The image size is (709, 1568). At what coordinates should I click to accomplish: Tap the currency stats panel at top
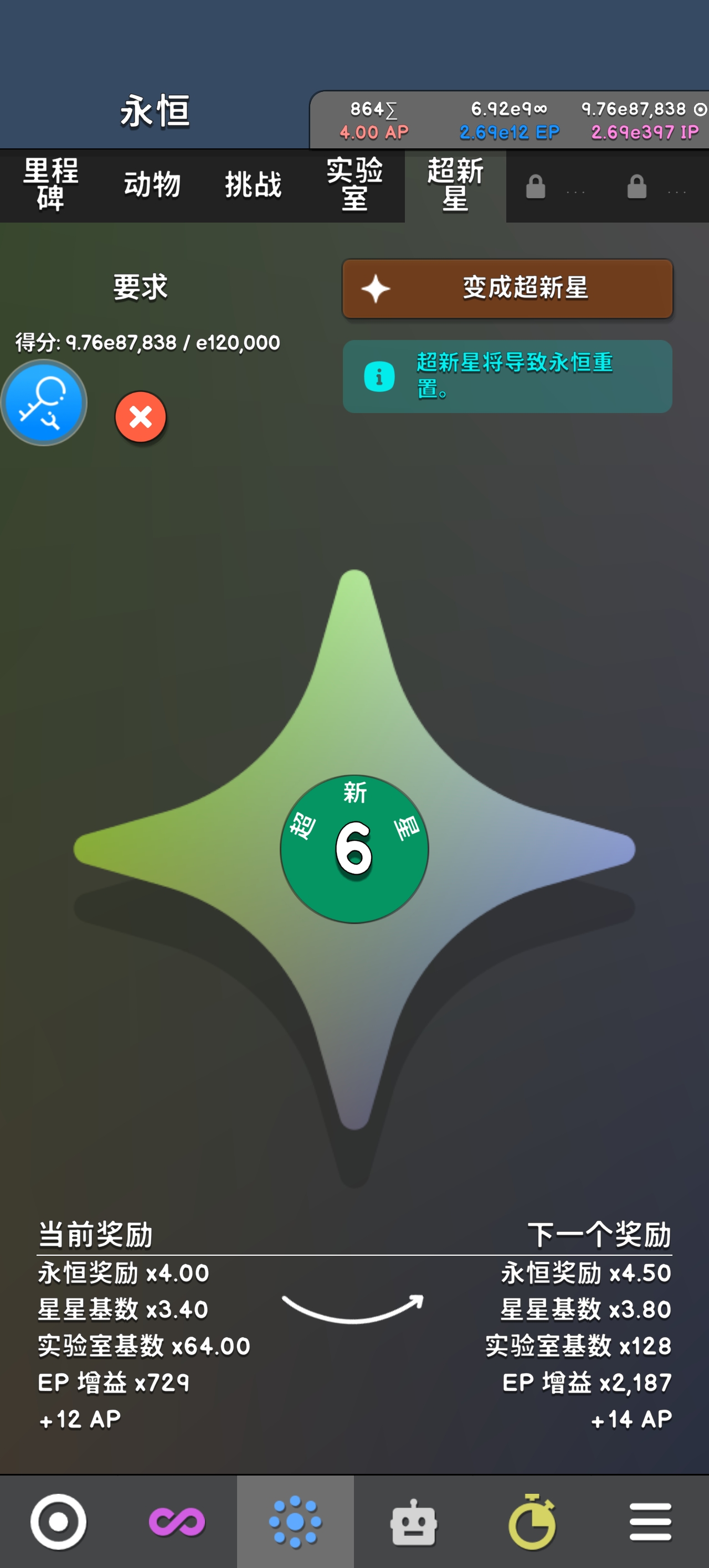(509, 120)
